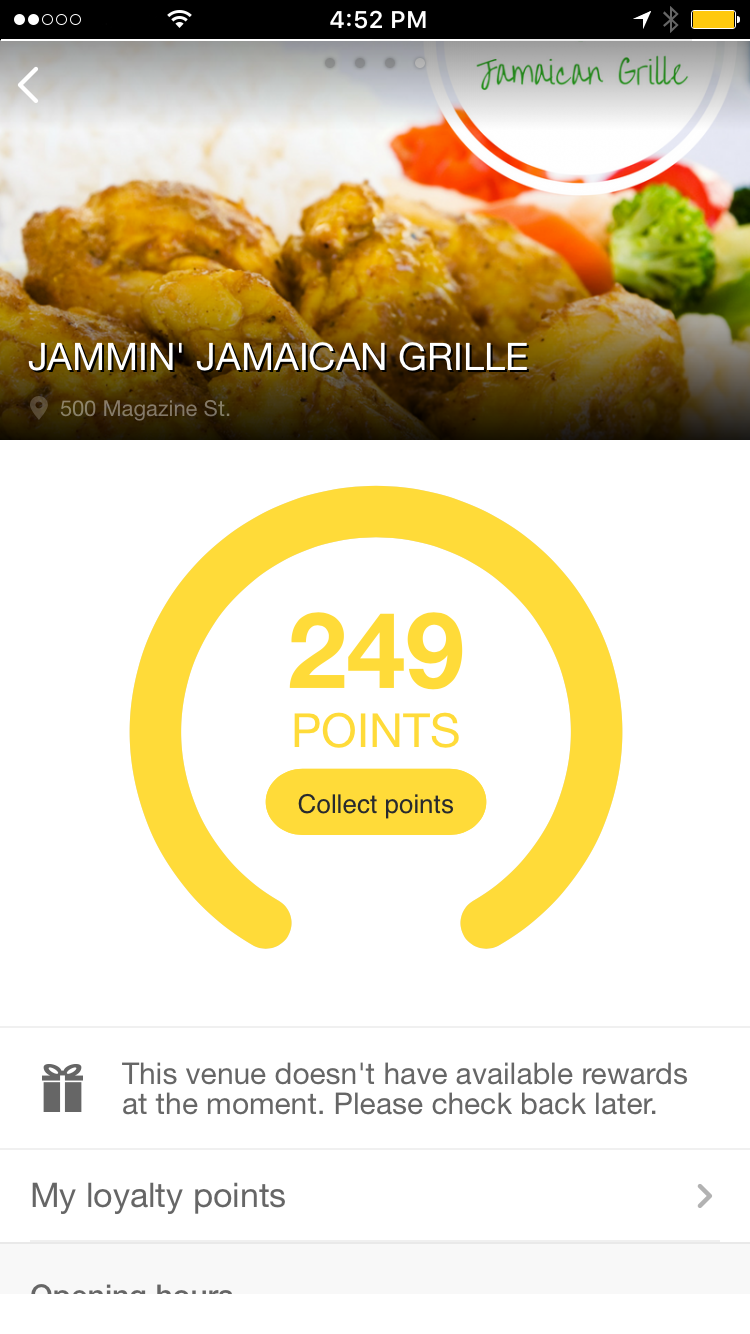This screenshot has width=750, height=1334.
Task: Open My loyalty points
Action: 375,1196
